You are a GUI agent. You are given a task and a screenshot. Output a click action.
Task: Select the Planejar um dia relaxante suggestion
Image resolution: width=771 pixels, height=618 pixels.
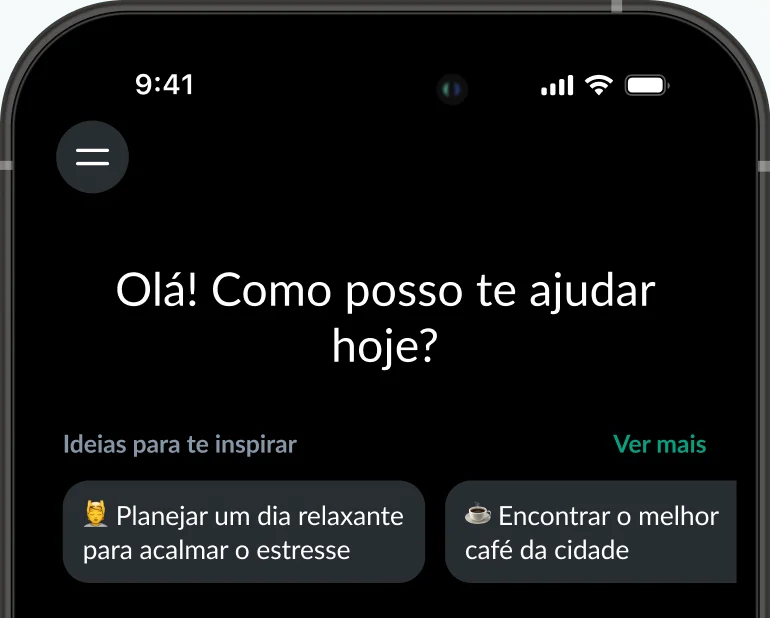click(244, 532)
